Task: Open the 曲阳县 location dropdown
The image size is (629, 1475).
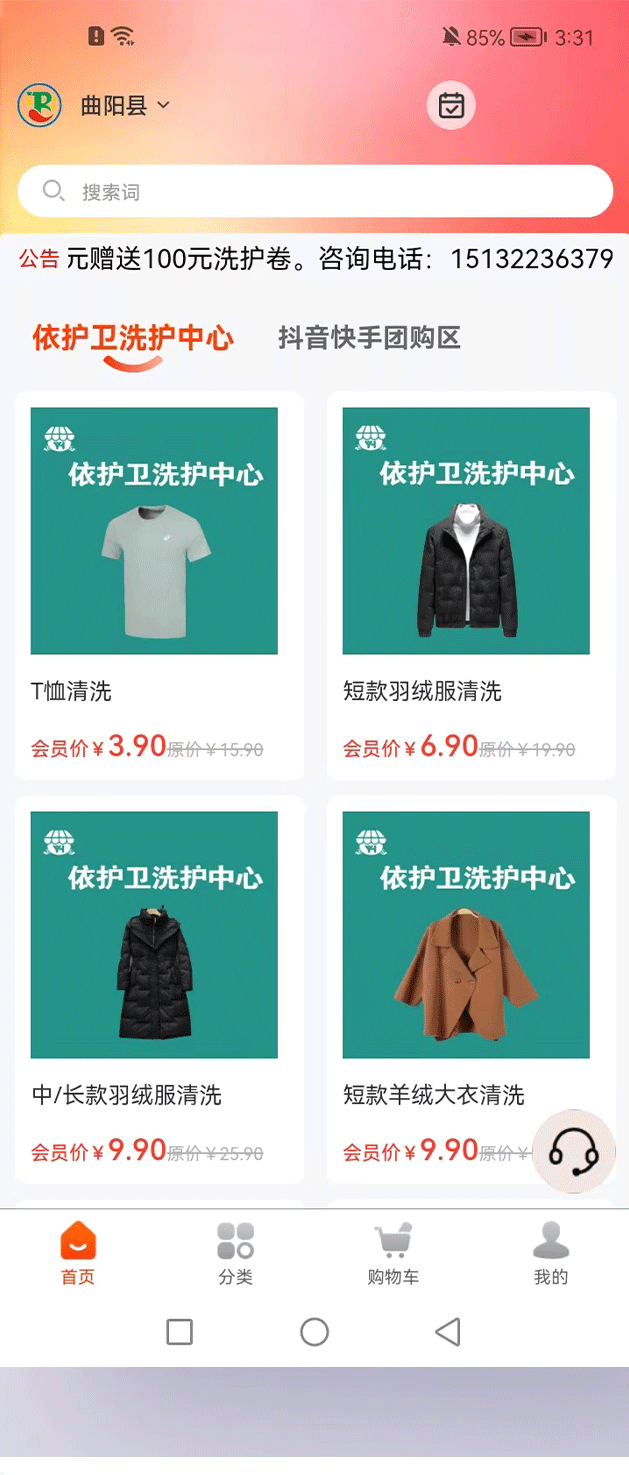Action: click(124, 105)
